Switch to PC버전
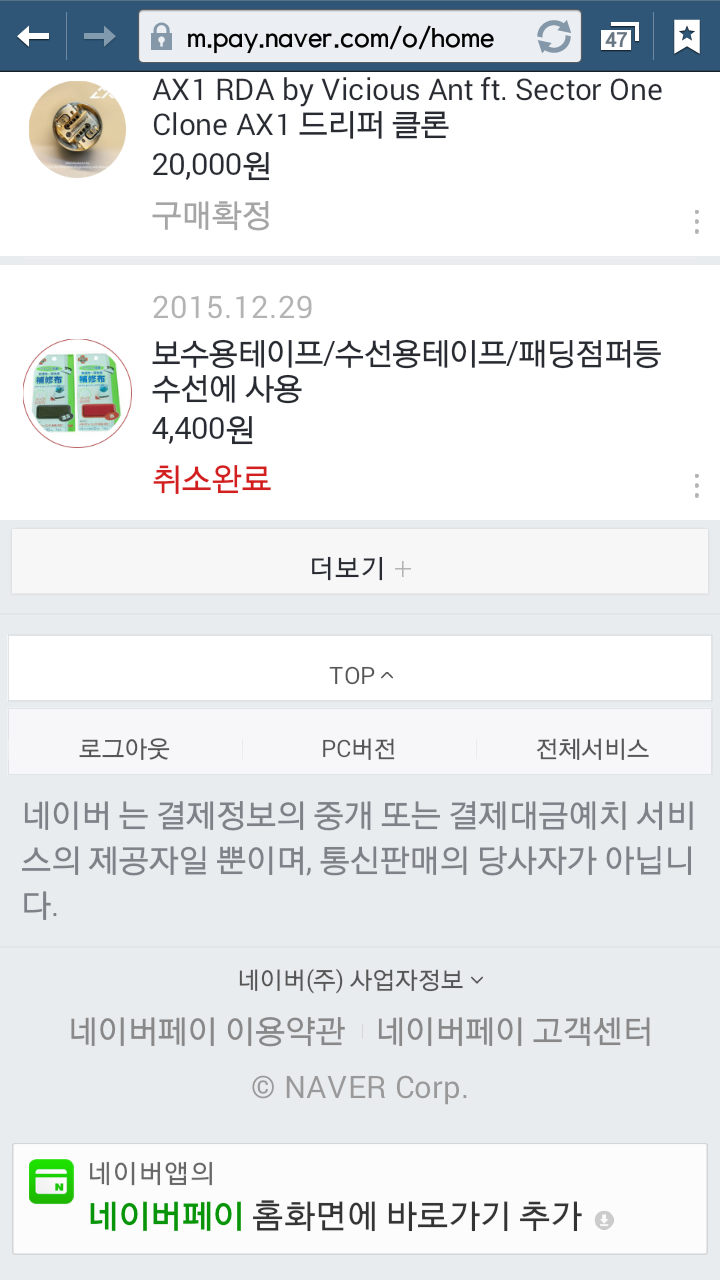 point(359,748)
